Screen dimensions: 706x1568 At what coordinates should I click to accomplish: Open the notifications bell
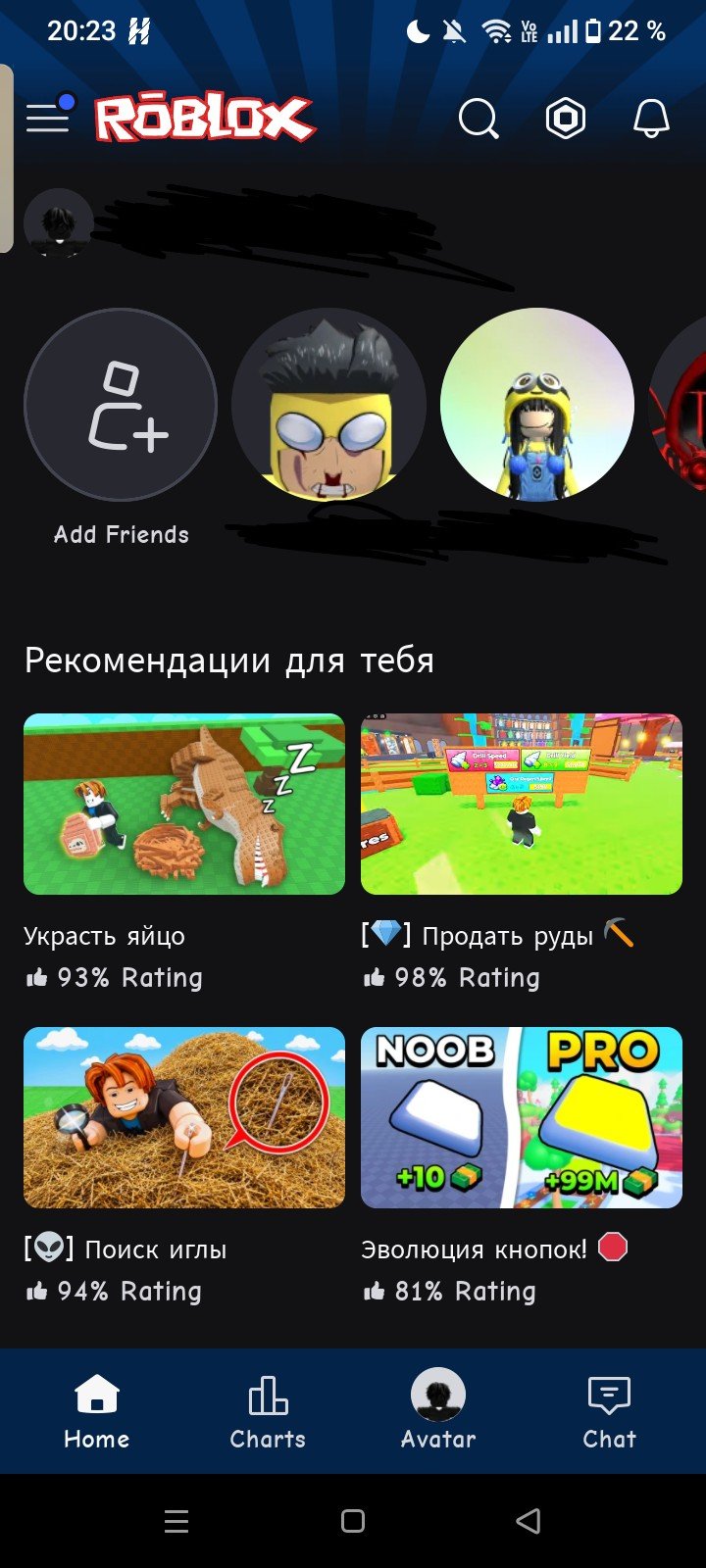651,120
